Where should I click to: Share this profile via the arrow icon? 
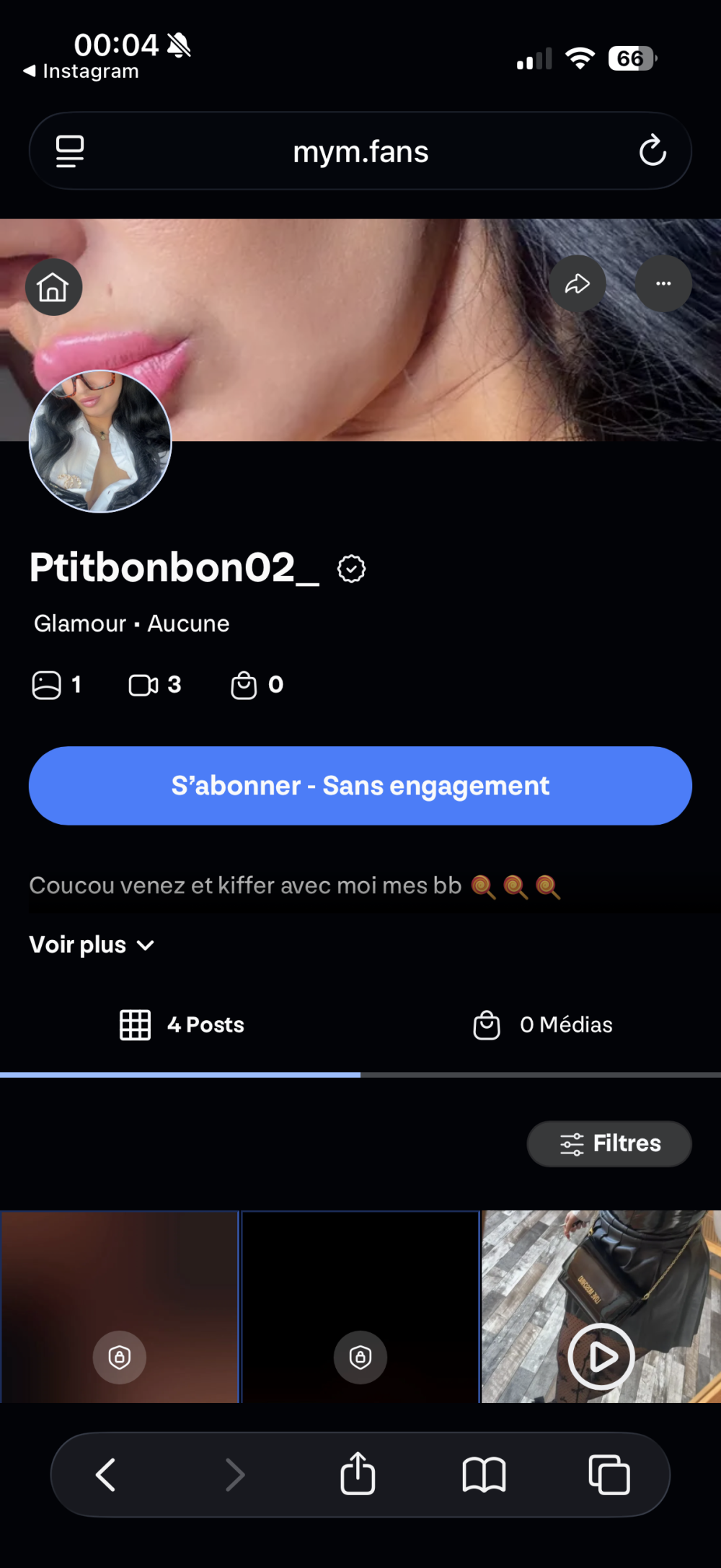(x=577, y=284)
